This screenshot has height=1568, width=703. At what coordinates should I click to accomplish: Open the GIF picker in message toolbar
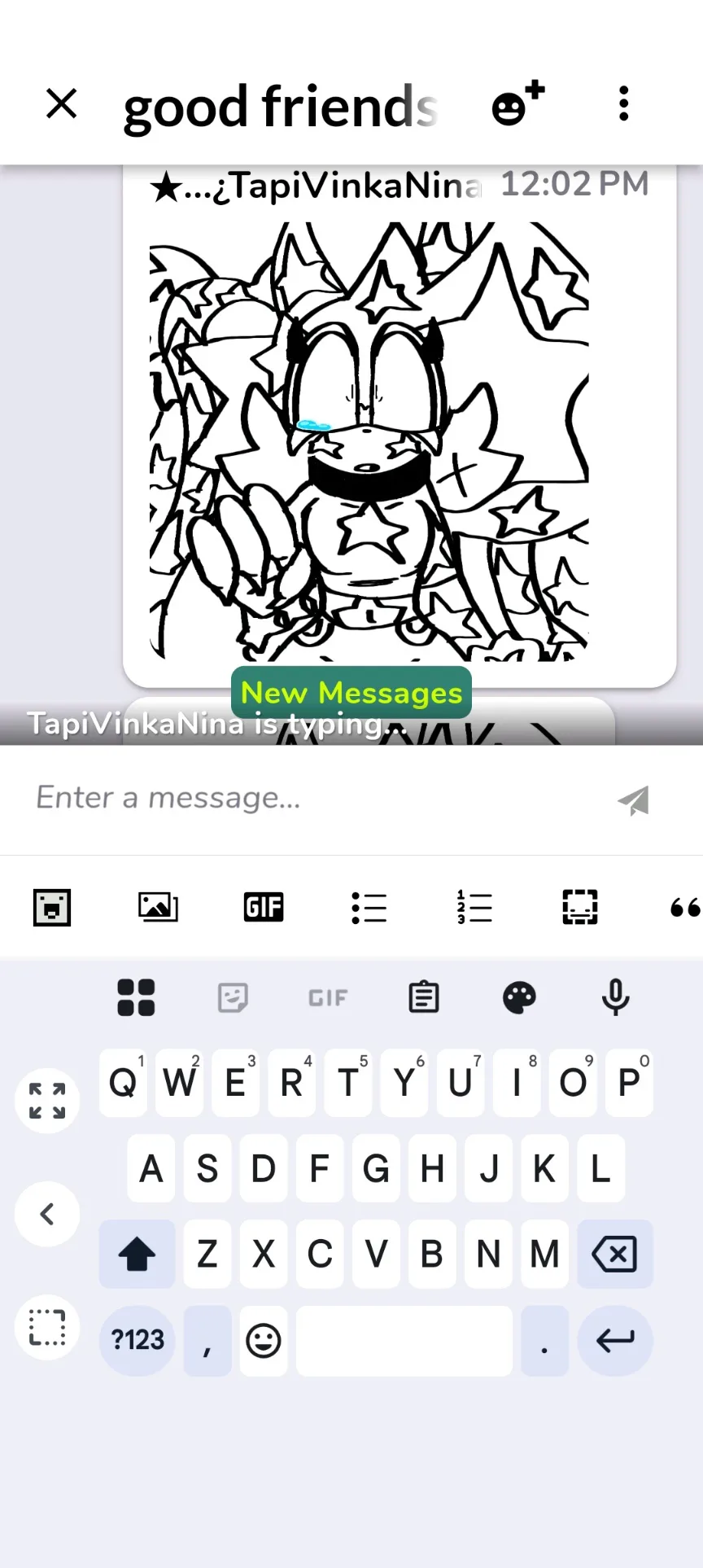pyautogui.click(x=264, y=907)
